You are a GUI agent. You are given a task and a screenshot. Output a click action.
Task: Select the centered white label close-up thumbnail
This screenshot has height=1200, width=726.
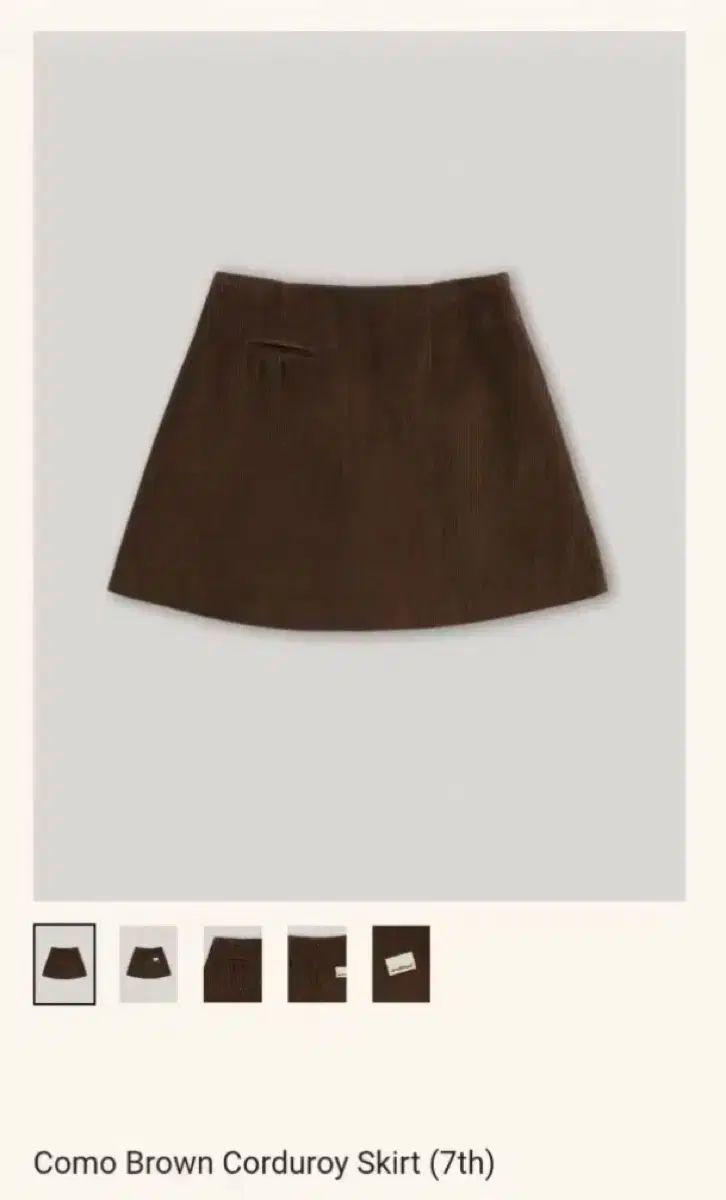pos(401,964)
